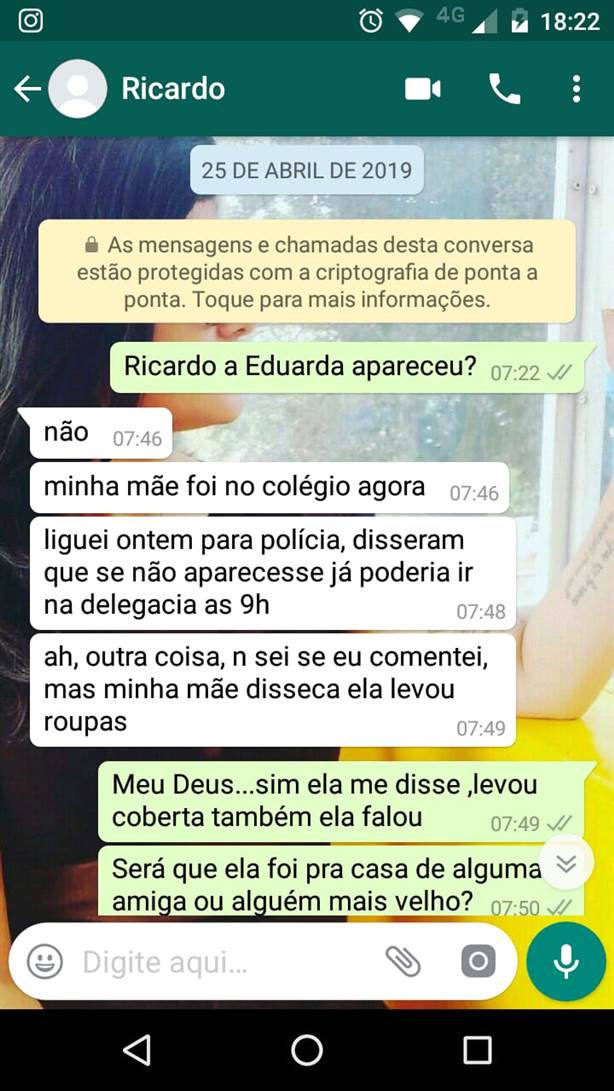Attach a file with the paperclip

tap(403, 962)
